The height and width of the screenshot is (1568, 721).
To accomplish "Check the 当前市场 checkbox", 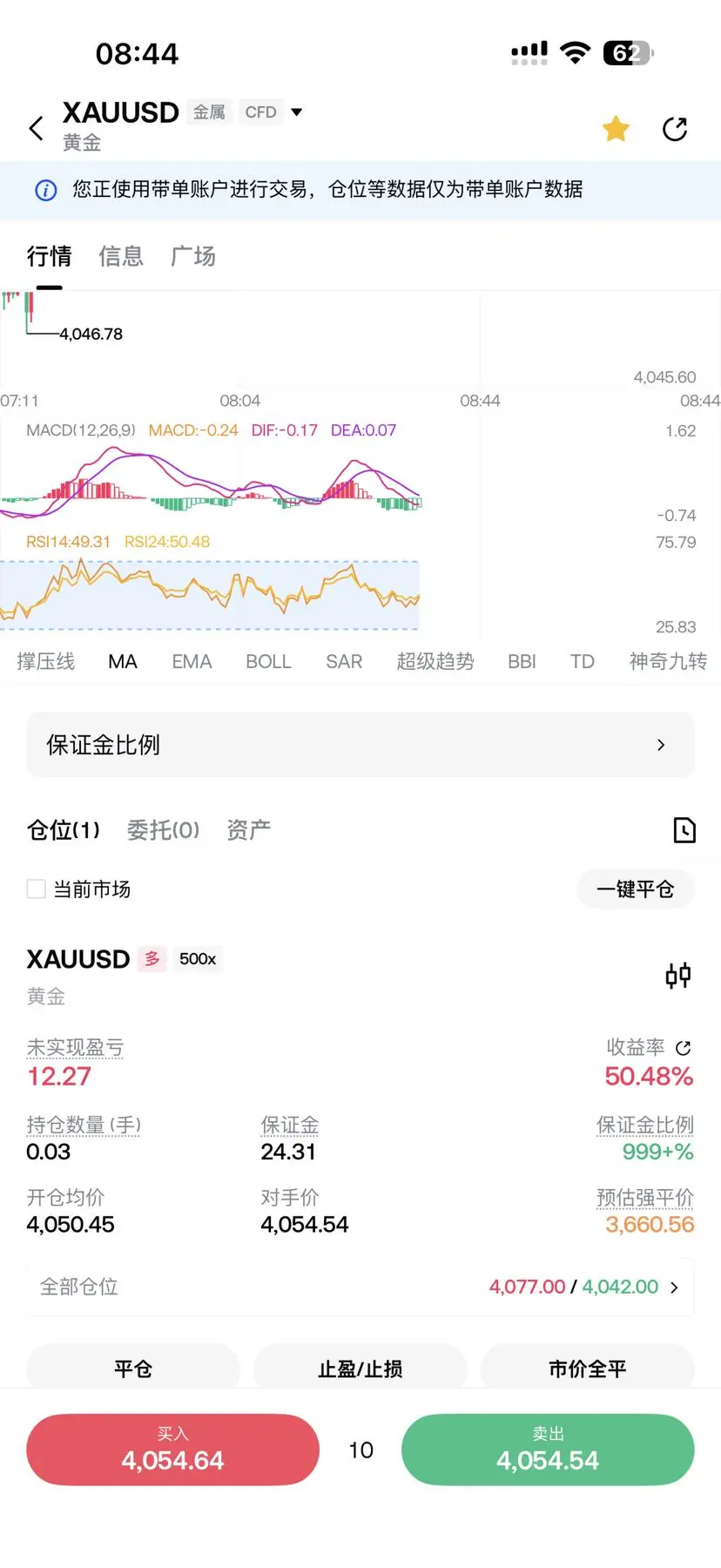I will [x=36, y=889].
